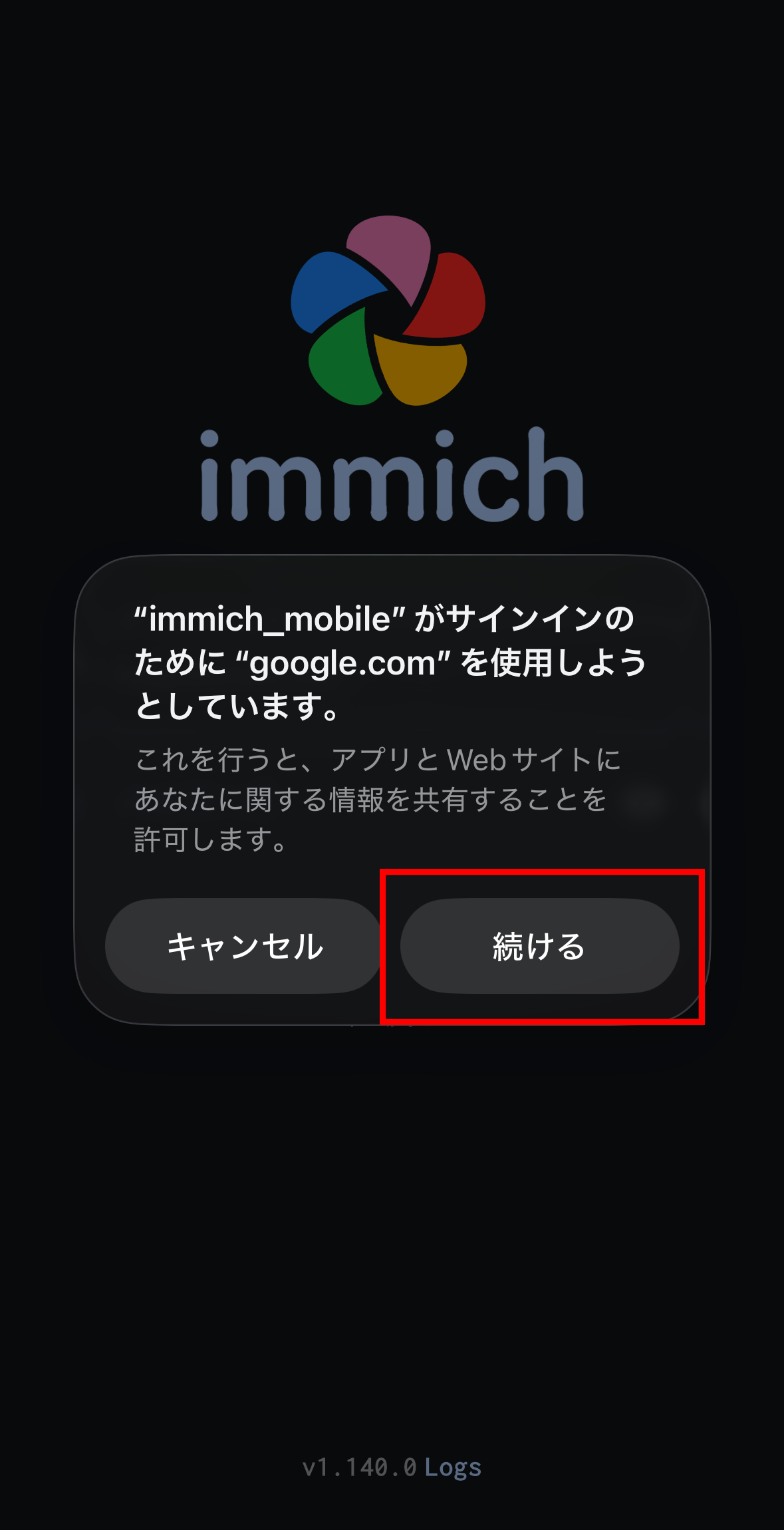
Task: Tap 続ける to continue Google sign-in
Action: click(539, 946)
